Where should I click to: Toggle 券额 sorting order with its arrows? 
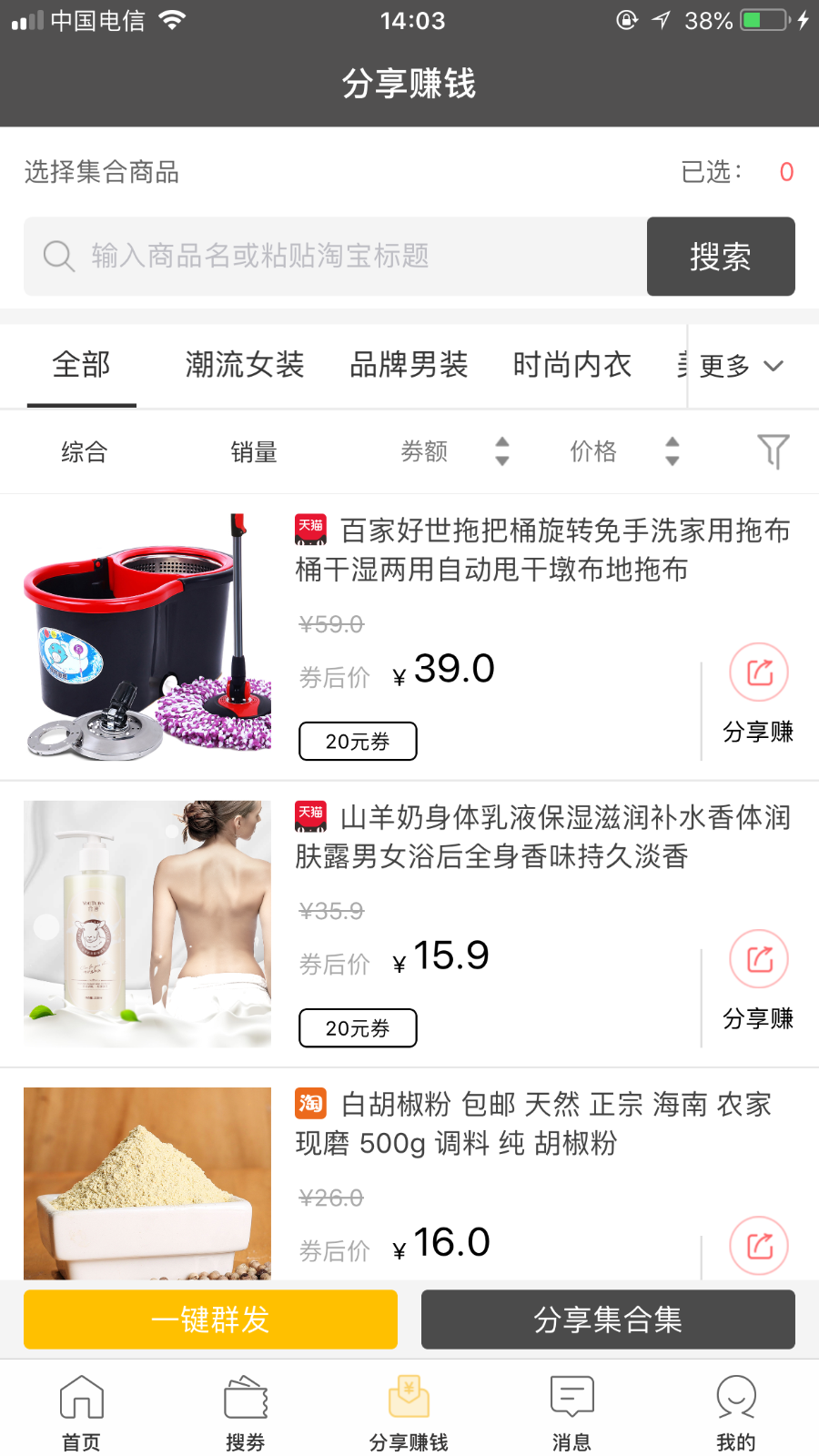coord(501,450)
